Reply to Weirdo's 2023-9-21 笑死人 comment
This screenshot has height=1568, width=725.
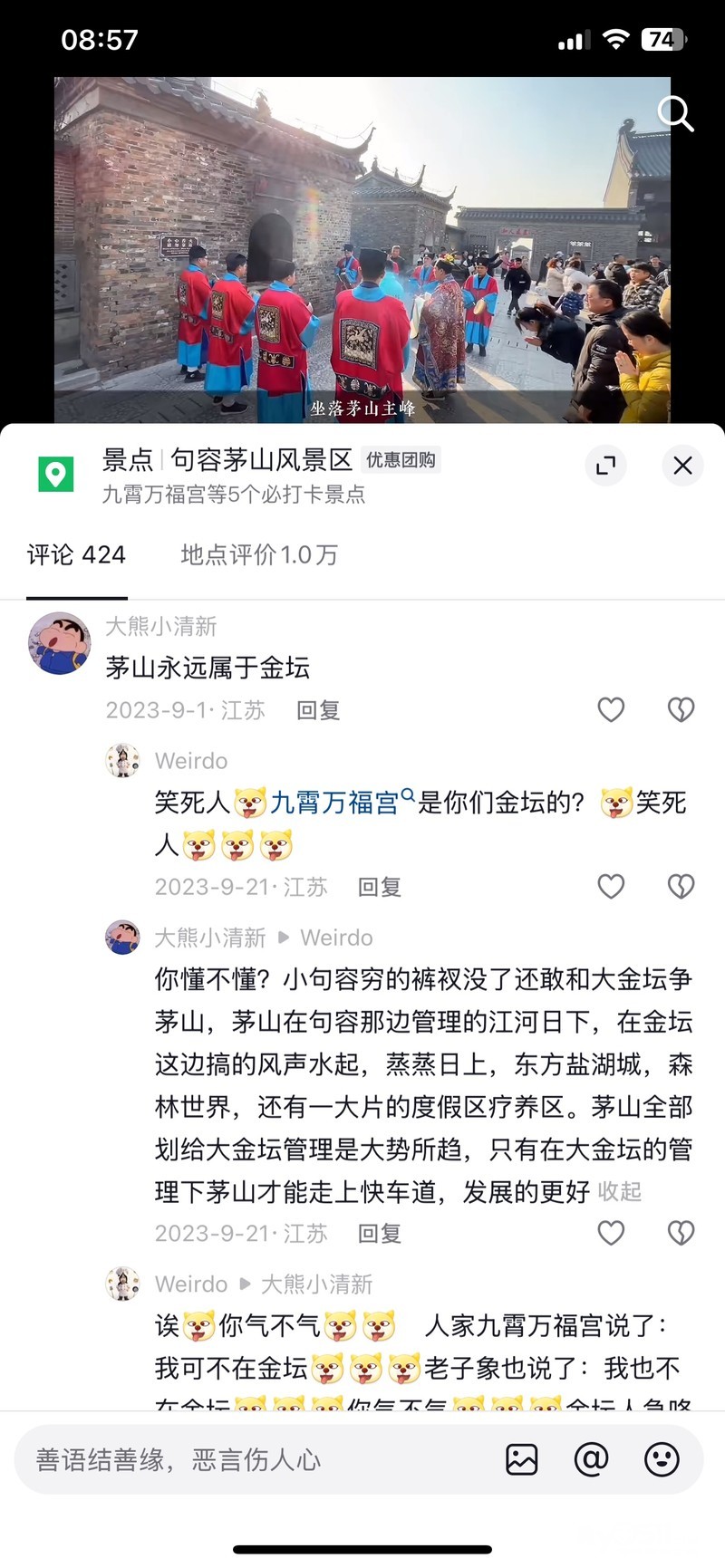pyautogui.click(x=380, y=887)
